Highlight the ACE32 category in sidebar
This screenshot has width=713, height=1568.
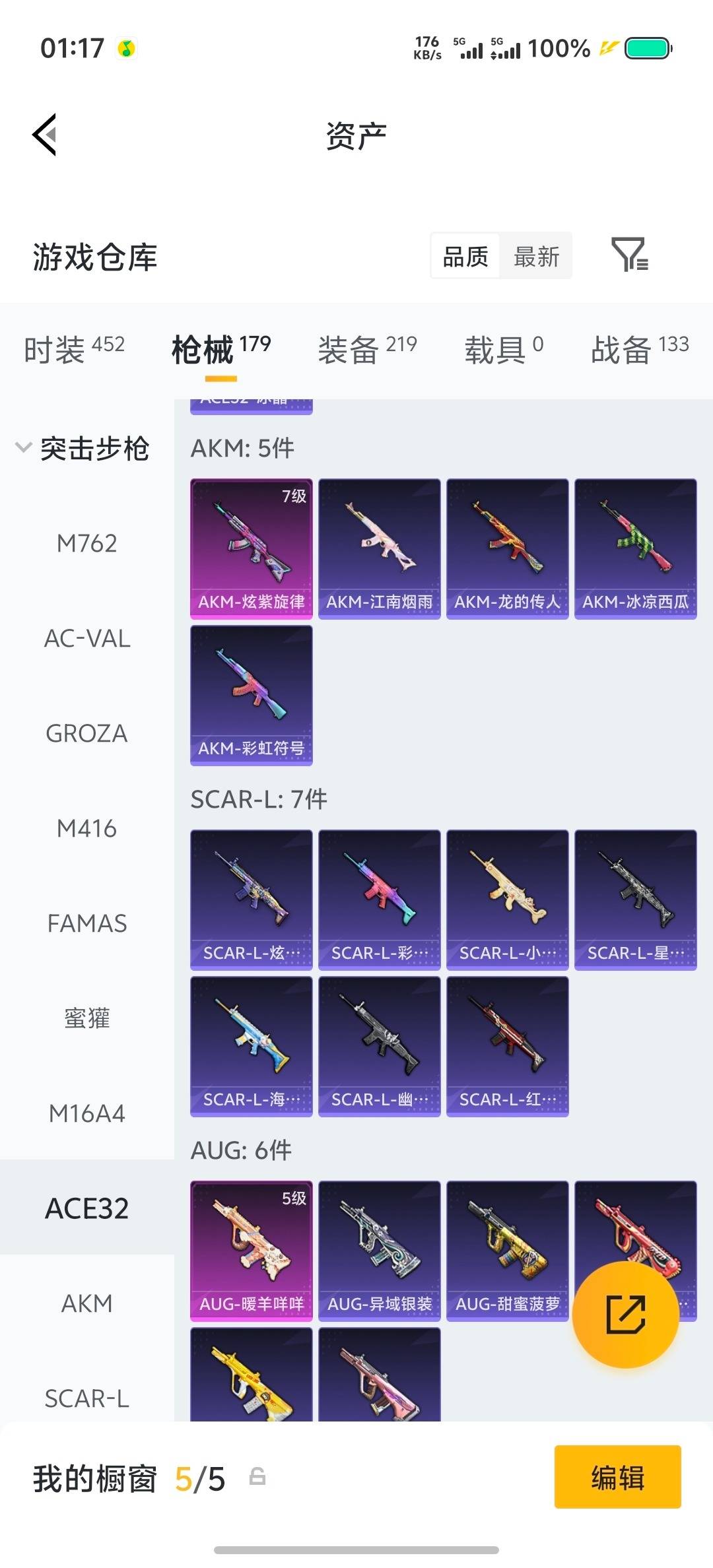86,1208
